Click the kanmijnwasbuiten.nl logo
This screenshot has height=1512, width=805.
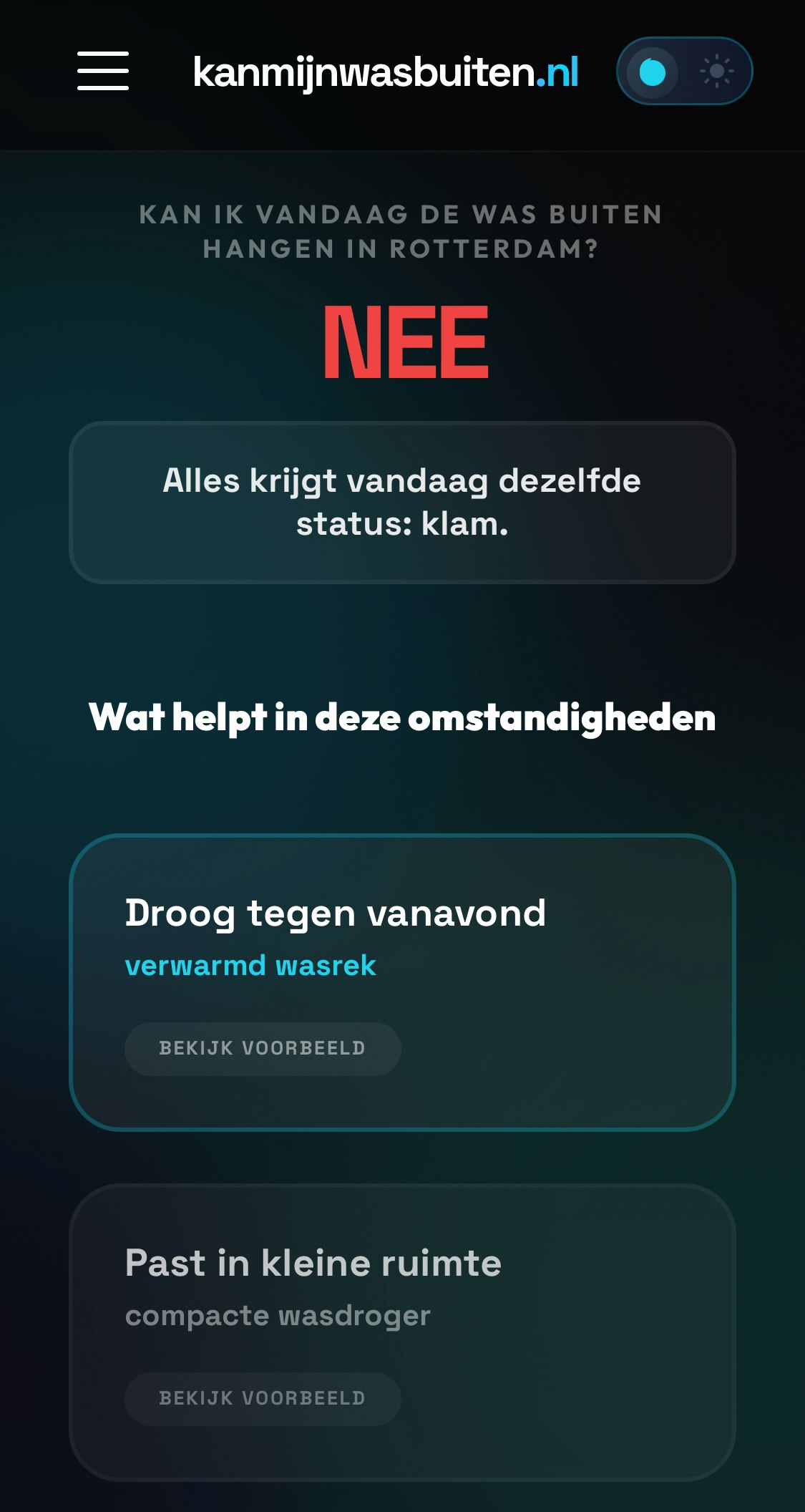point(386,72)
